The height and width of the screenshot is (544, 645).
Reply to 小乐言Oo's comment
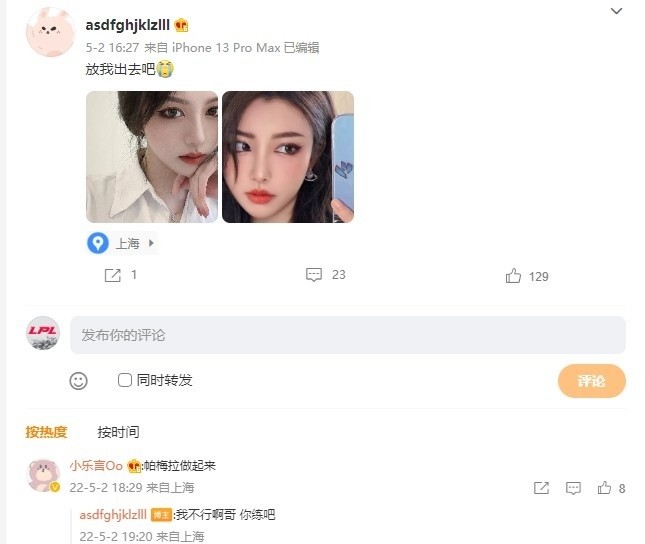click(x=573, y=488)
